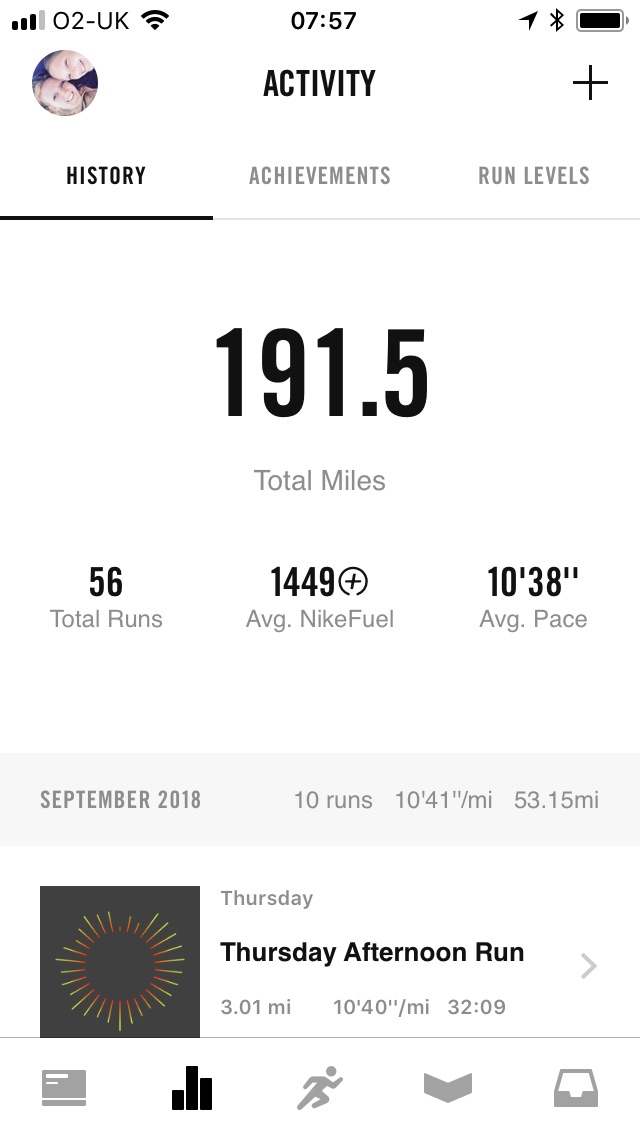Select the History tab
The width and height of the screenshot is (640, 1136).
click(106, 176)
